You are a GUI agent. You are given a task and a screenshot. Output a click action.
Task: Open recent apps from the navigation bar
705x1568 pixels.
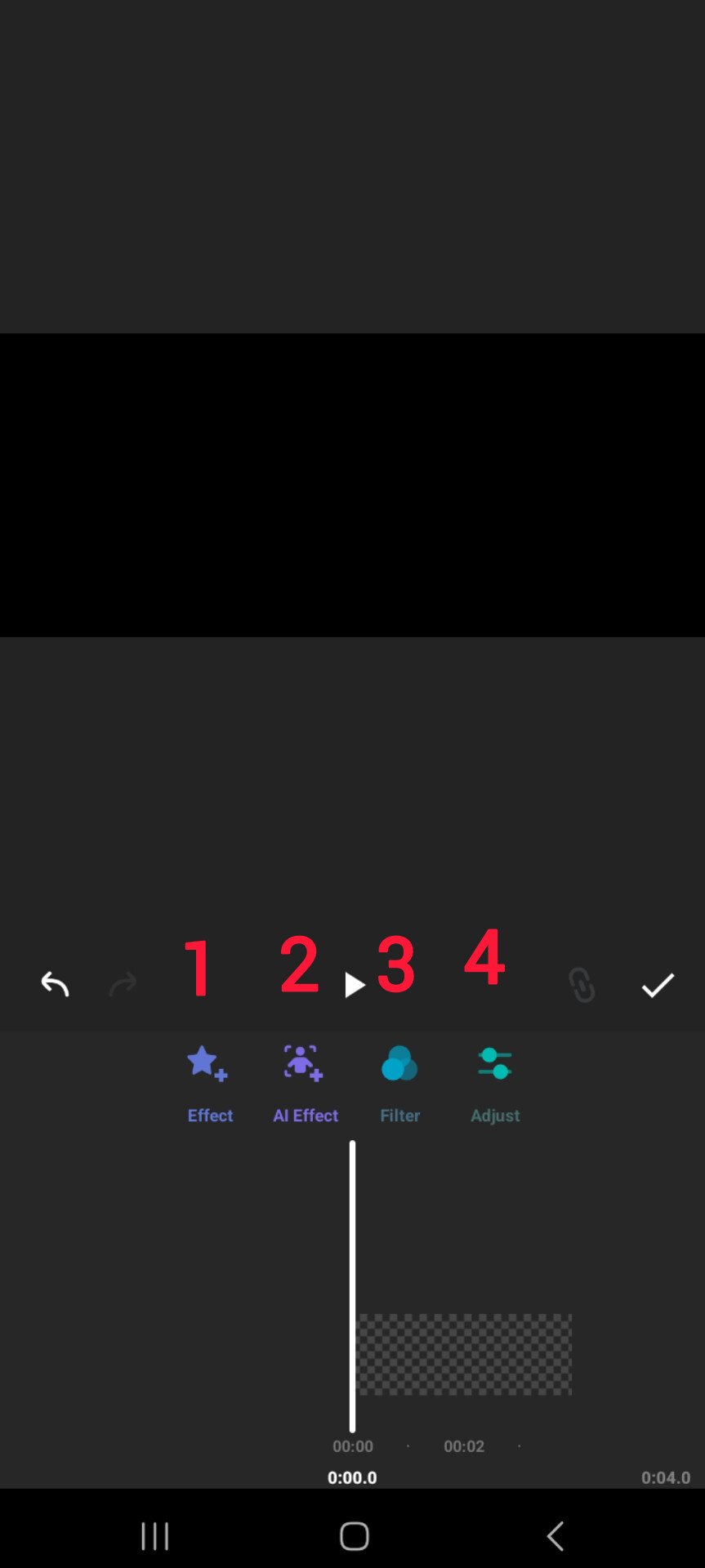pos(154,1536)
